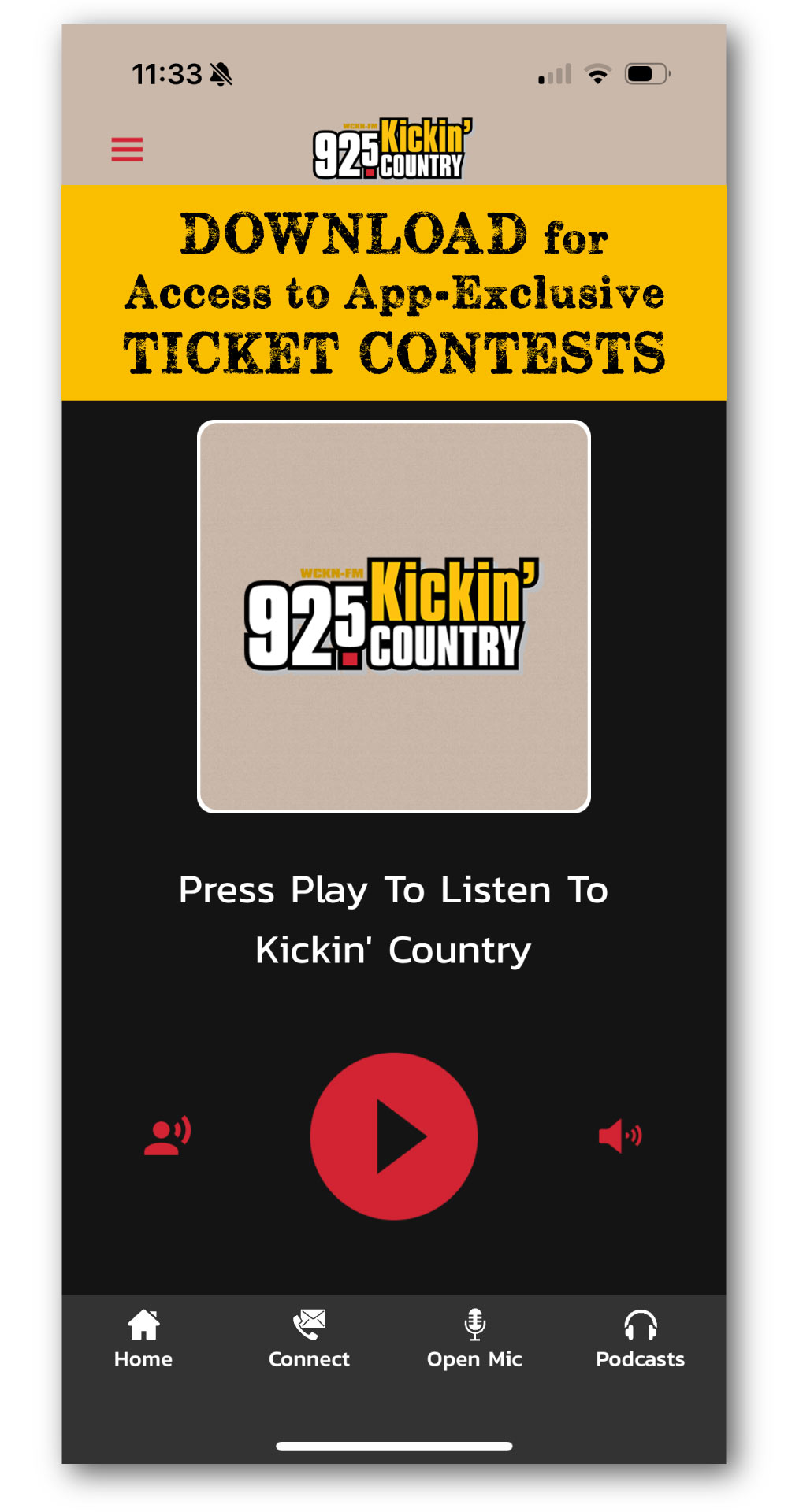Tap the person speaking voice icon
Image resolution: width=788 pixels, height=1512 pixels.
[x=167, y=1135]
